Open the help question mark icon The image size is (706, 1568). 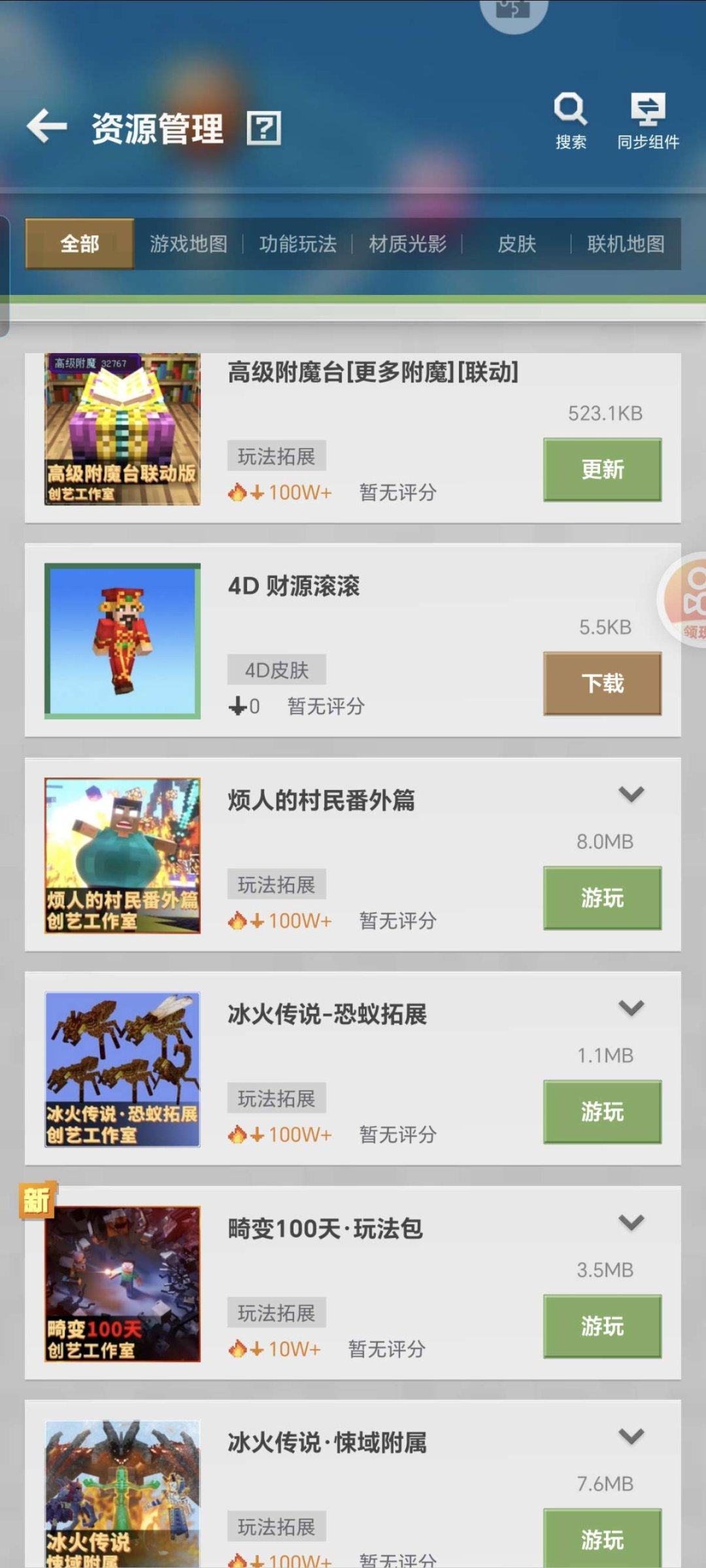tap(264, 128)
